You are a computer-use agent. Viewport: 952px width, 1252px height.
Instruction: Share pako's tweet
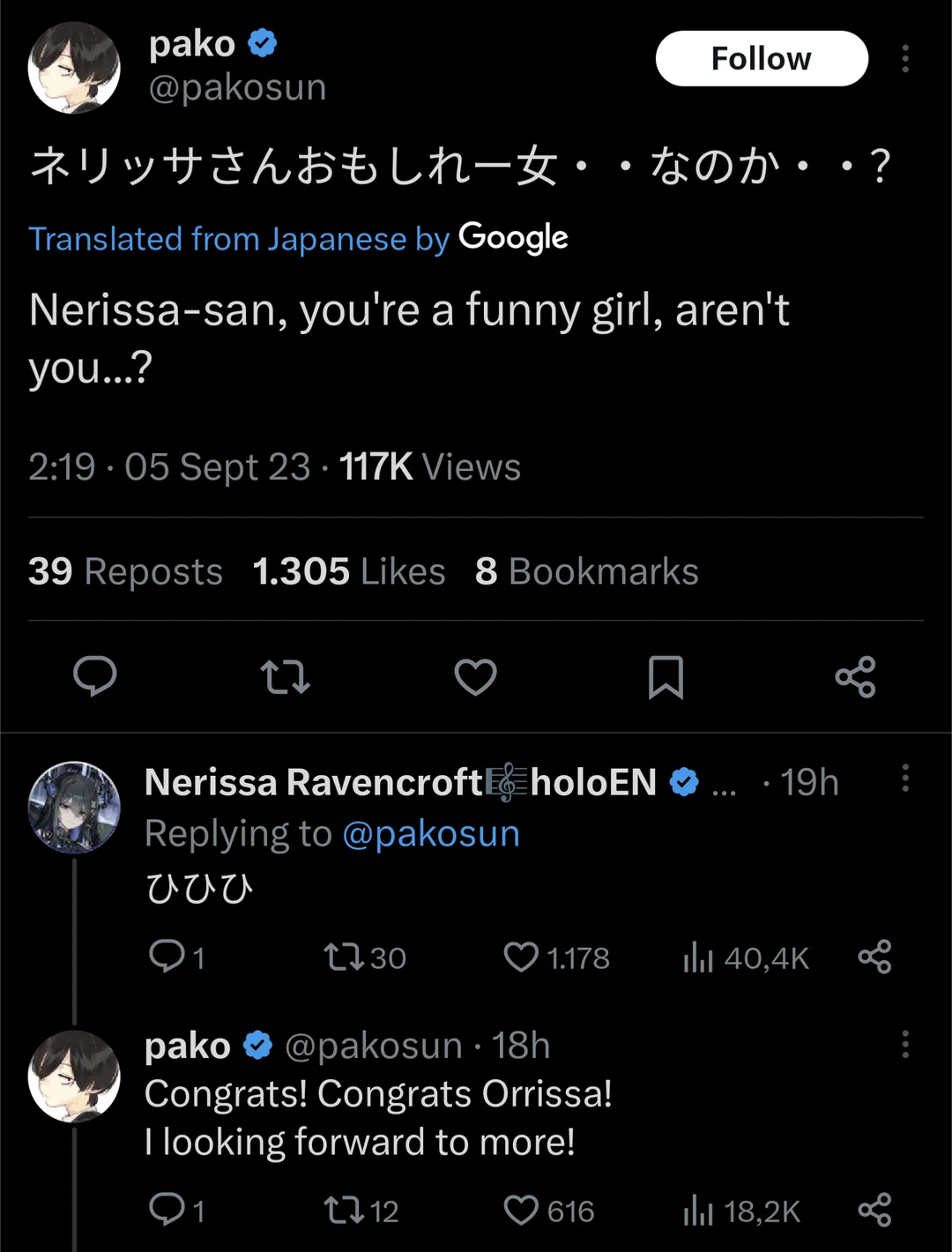pyautogui.click(x=856, y=677)
